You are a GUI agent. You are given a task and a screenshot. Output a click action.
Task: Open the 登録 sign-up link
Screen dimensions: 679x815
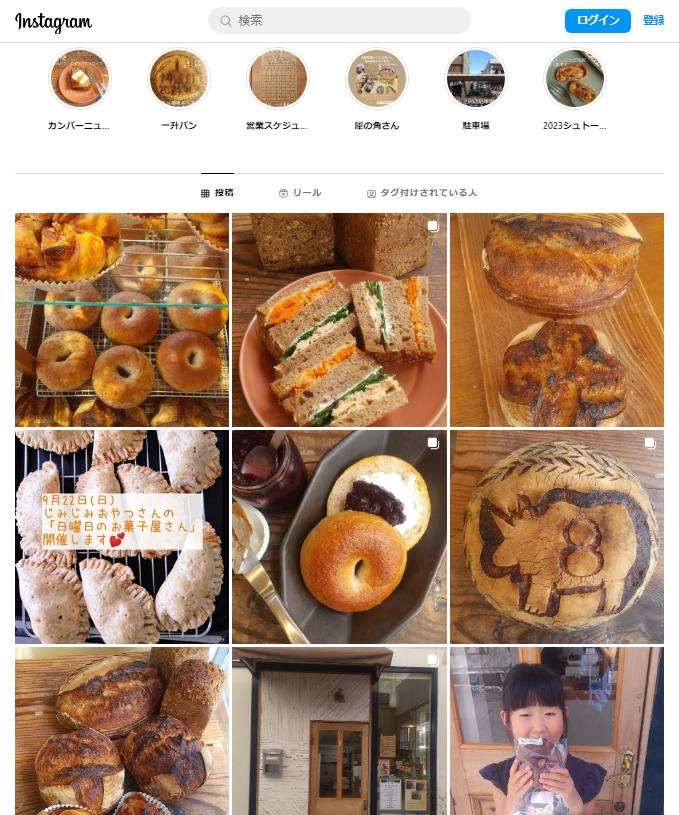653,20
